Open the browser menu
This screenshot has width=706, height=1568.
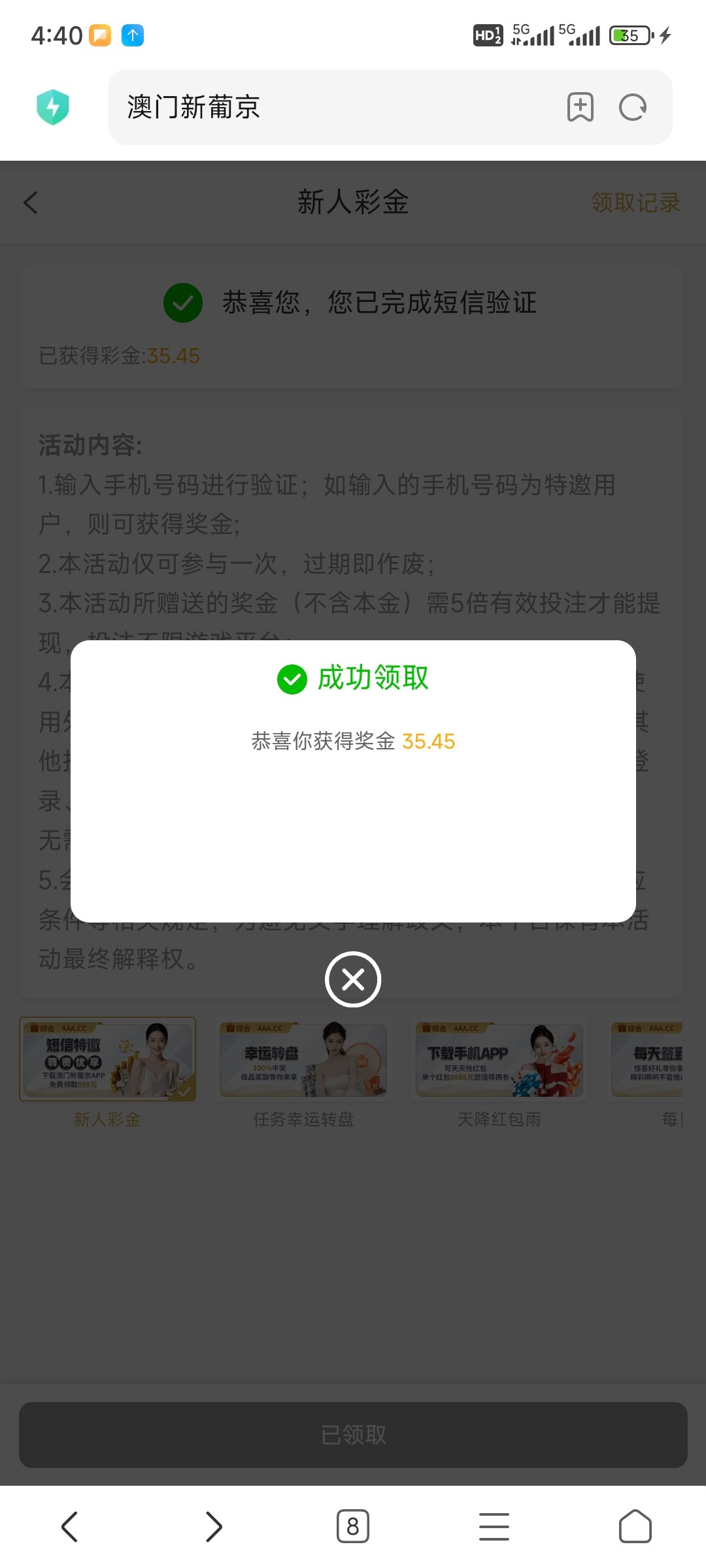(494, 1527)
